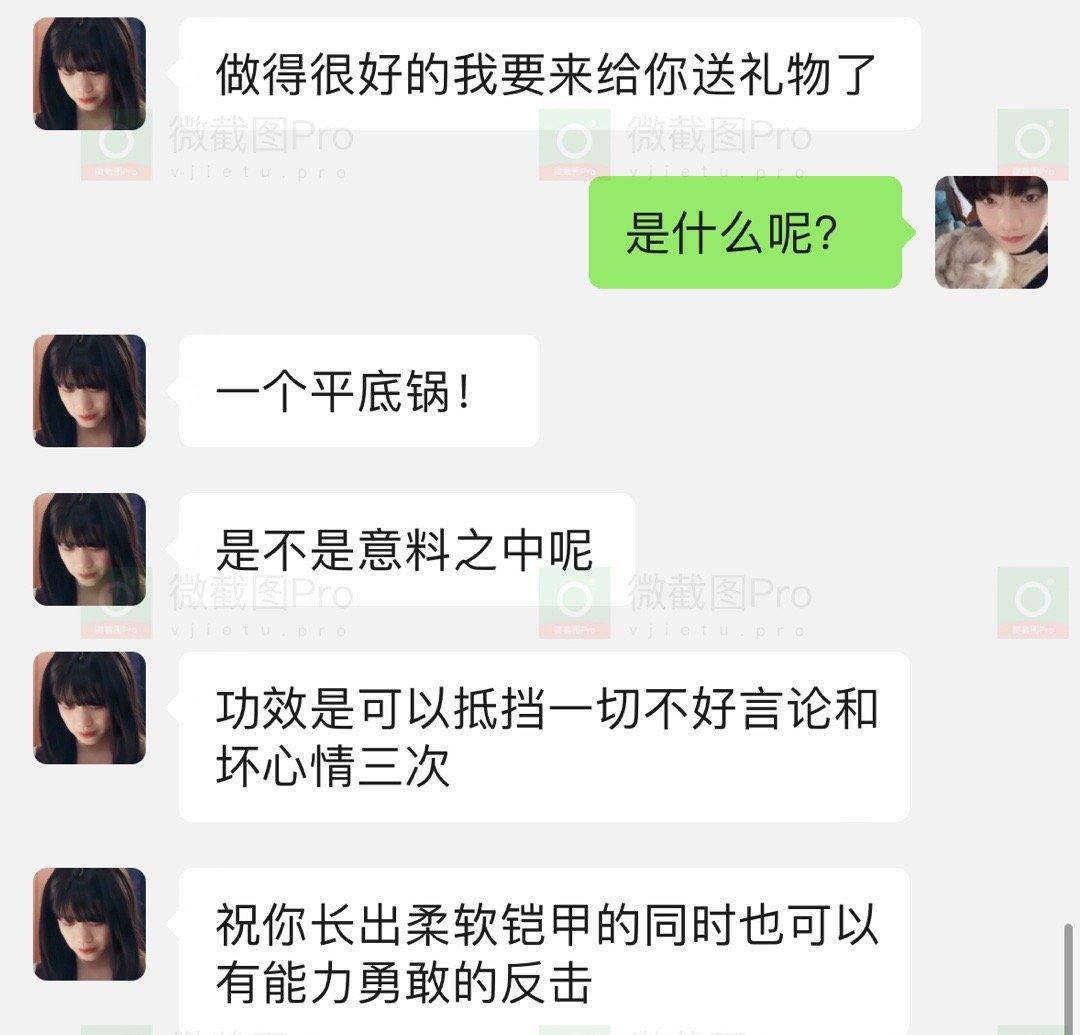This screenshot has width=1080, height=1035.
Task: Tap the avatar beside 祝你长出柔软铠甲 message
Action: tap(90, 924)
